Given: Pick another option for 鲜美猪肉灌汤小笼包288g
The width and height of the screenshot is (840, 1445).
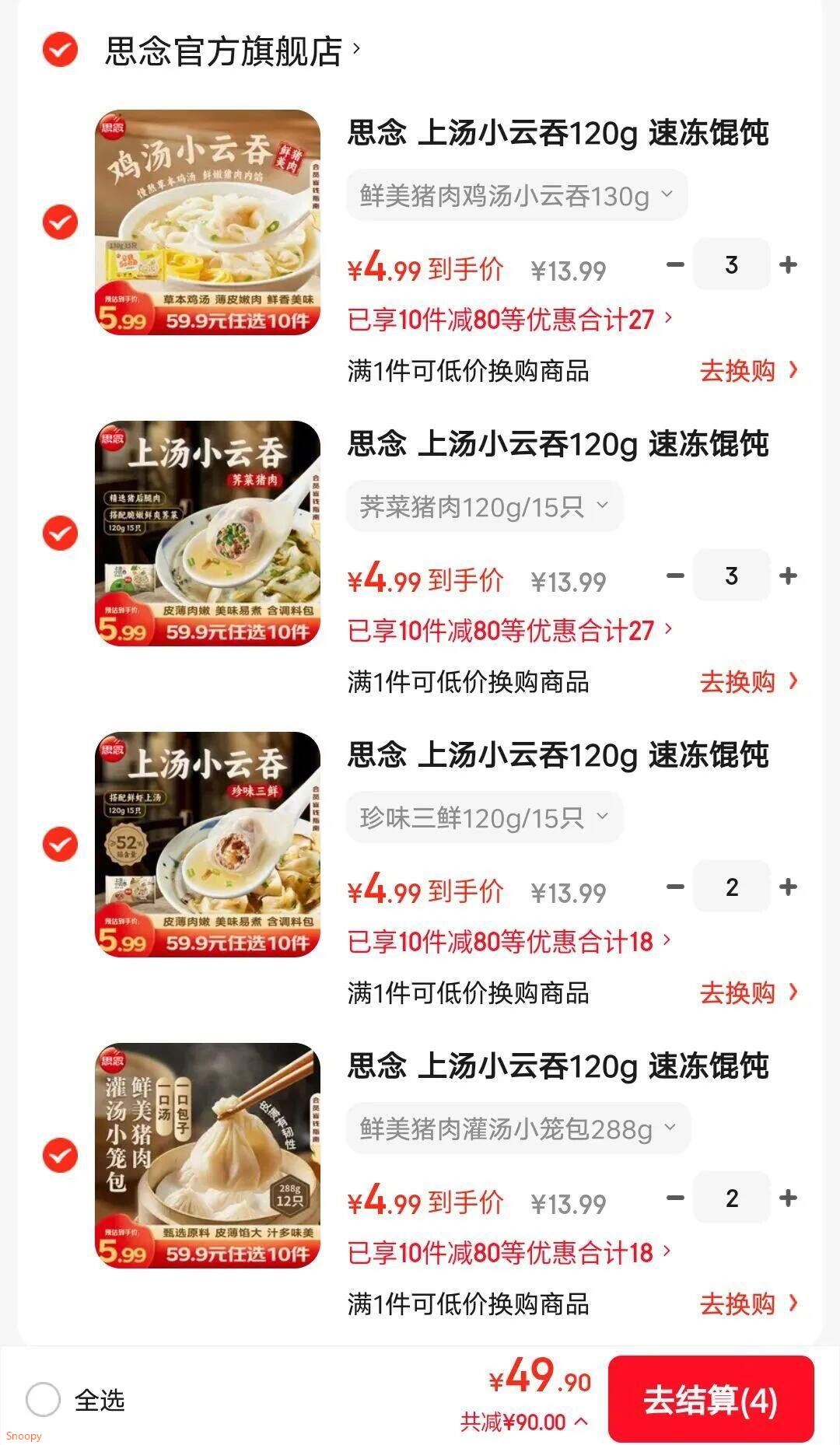Looking at the screenshot, I should 518,1128.
